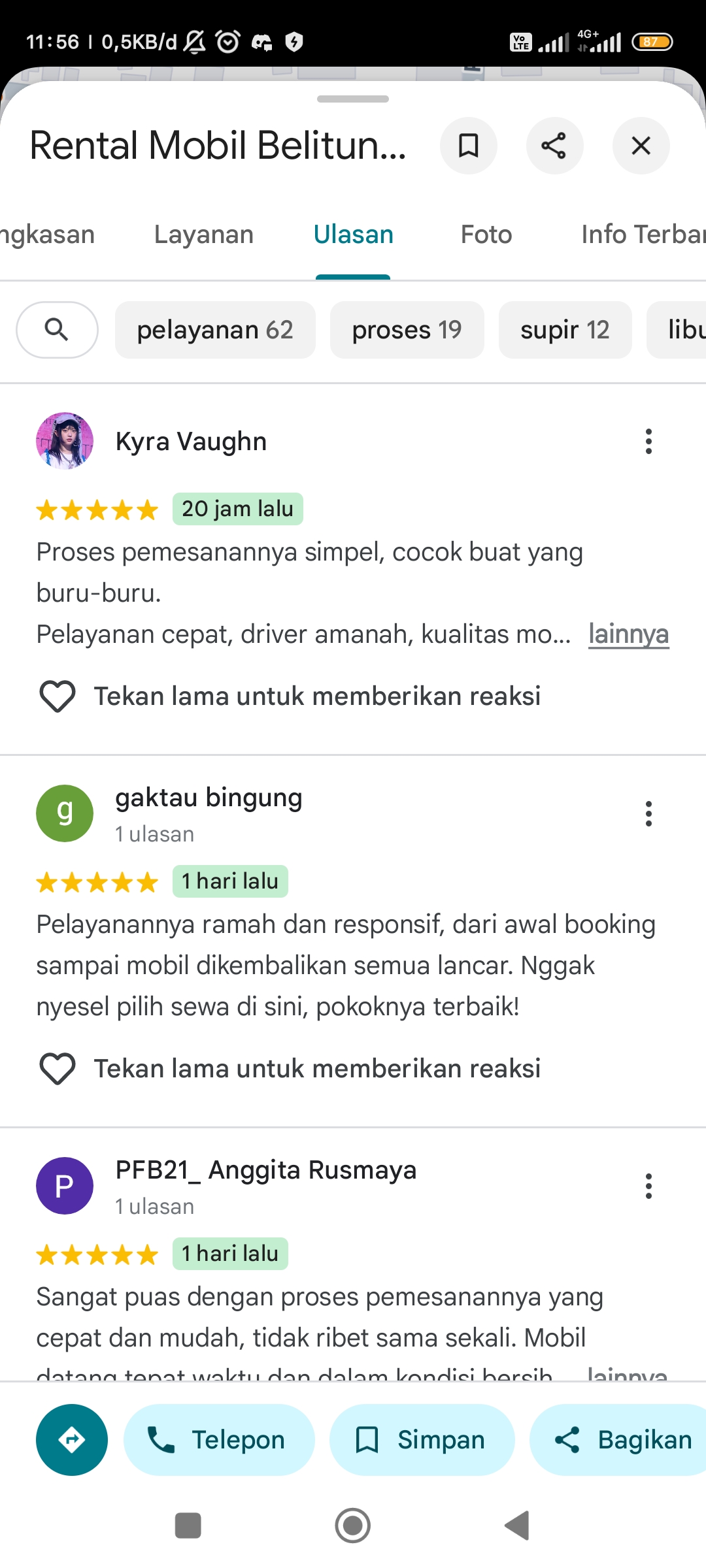Tap the share icon in the header

(554, 146)
